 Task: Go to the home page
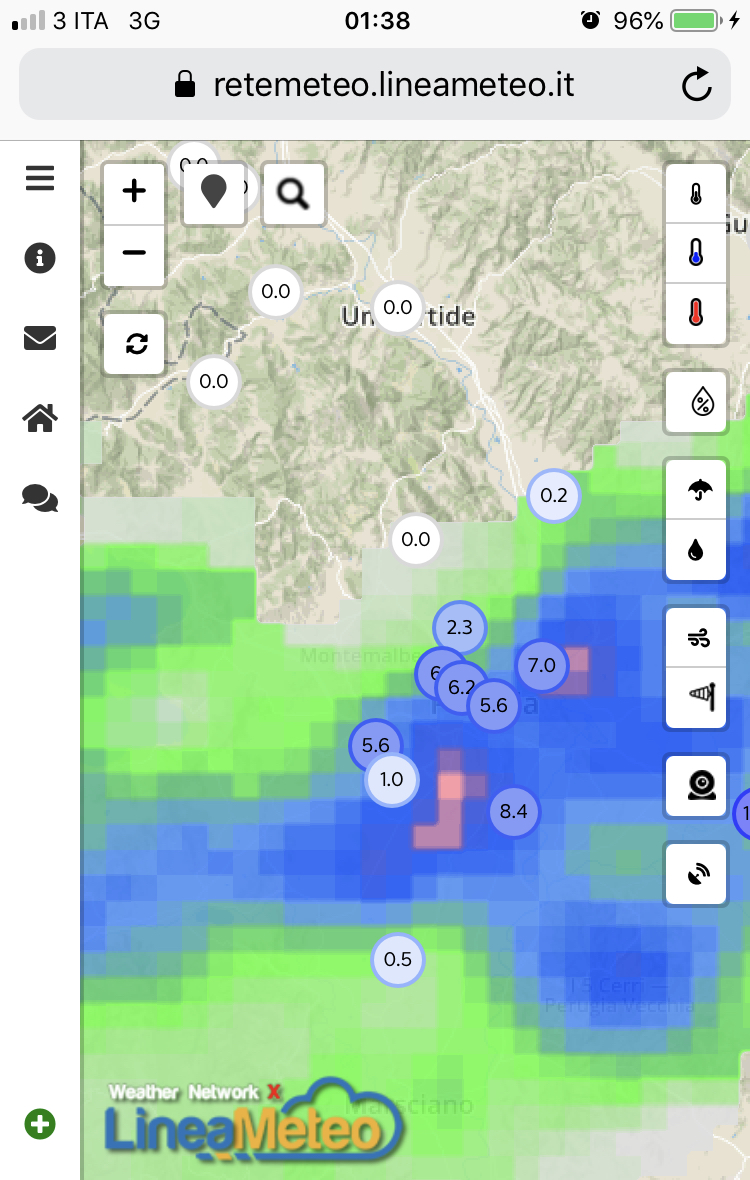pos(40,418)
